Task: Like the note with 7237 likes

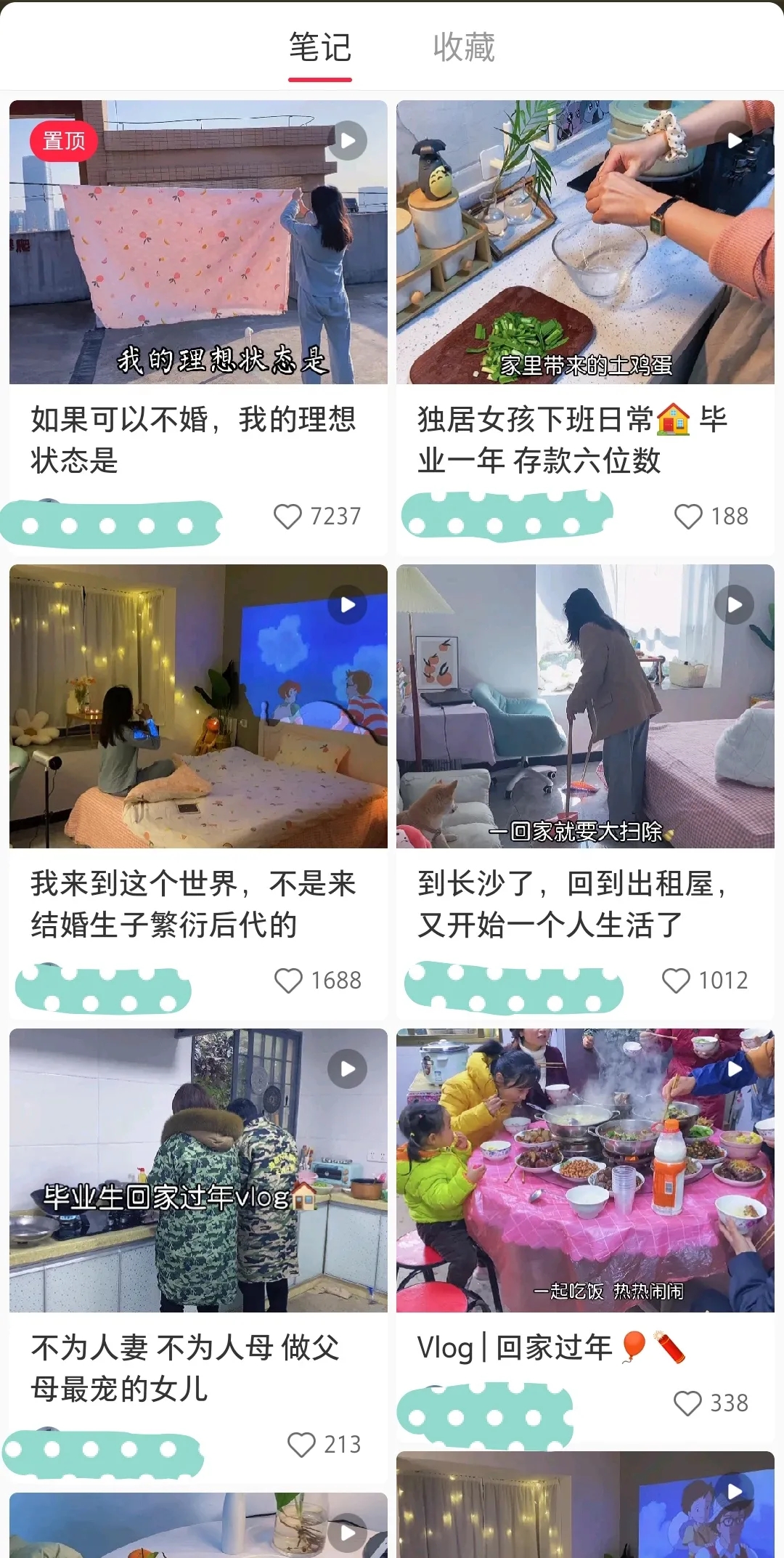Action: coord(287,516)
